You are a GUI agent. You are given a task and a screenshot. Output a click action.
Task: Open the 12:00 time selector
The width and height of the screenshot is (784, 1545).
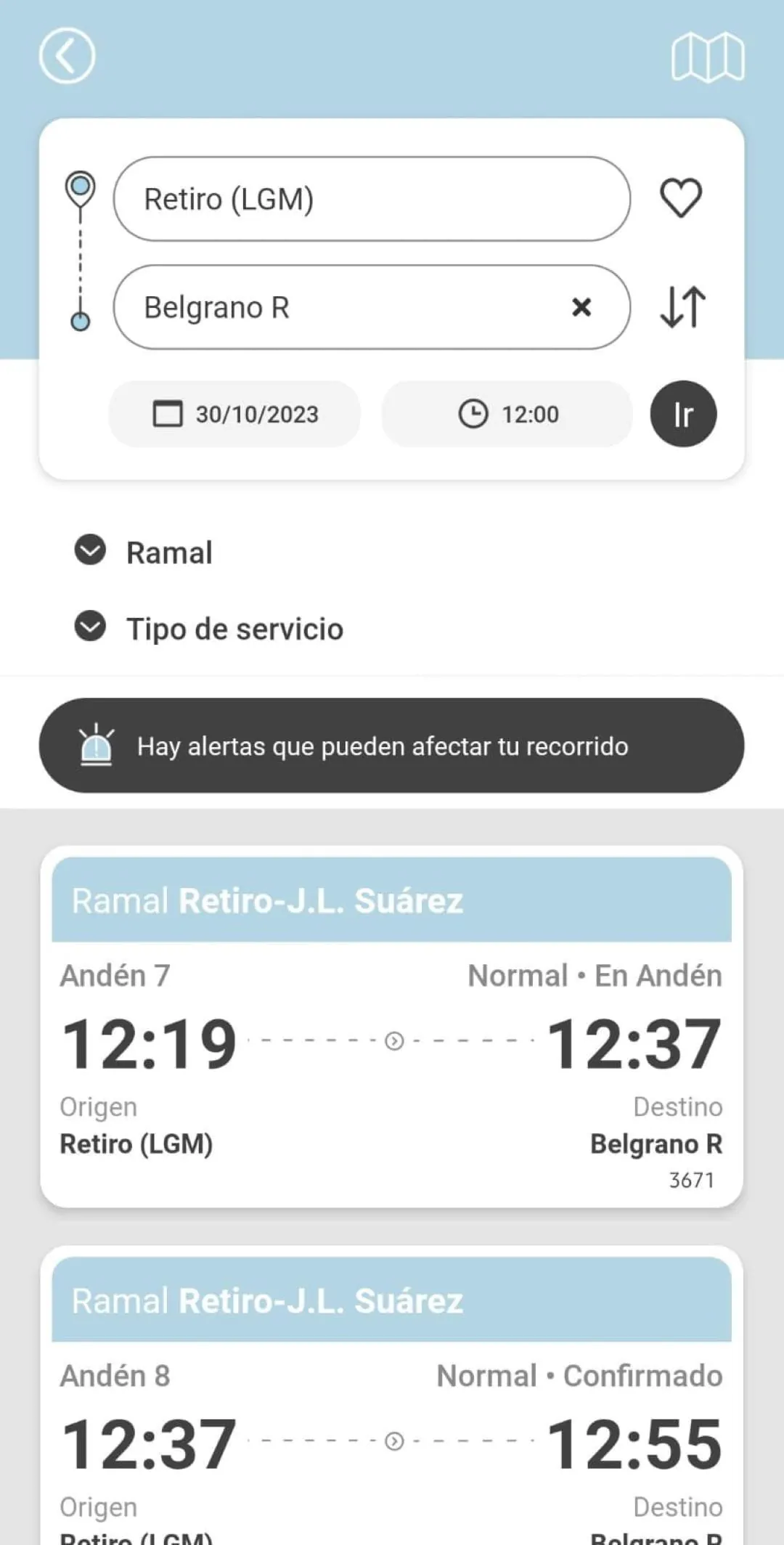[507, 414]
